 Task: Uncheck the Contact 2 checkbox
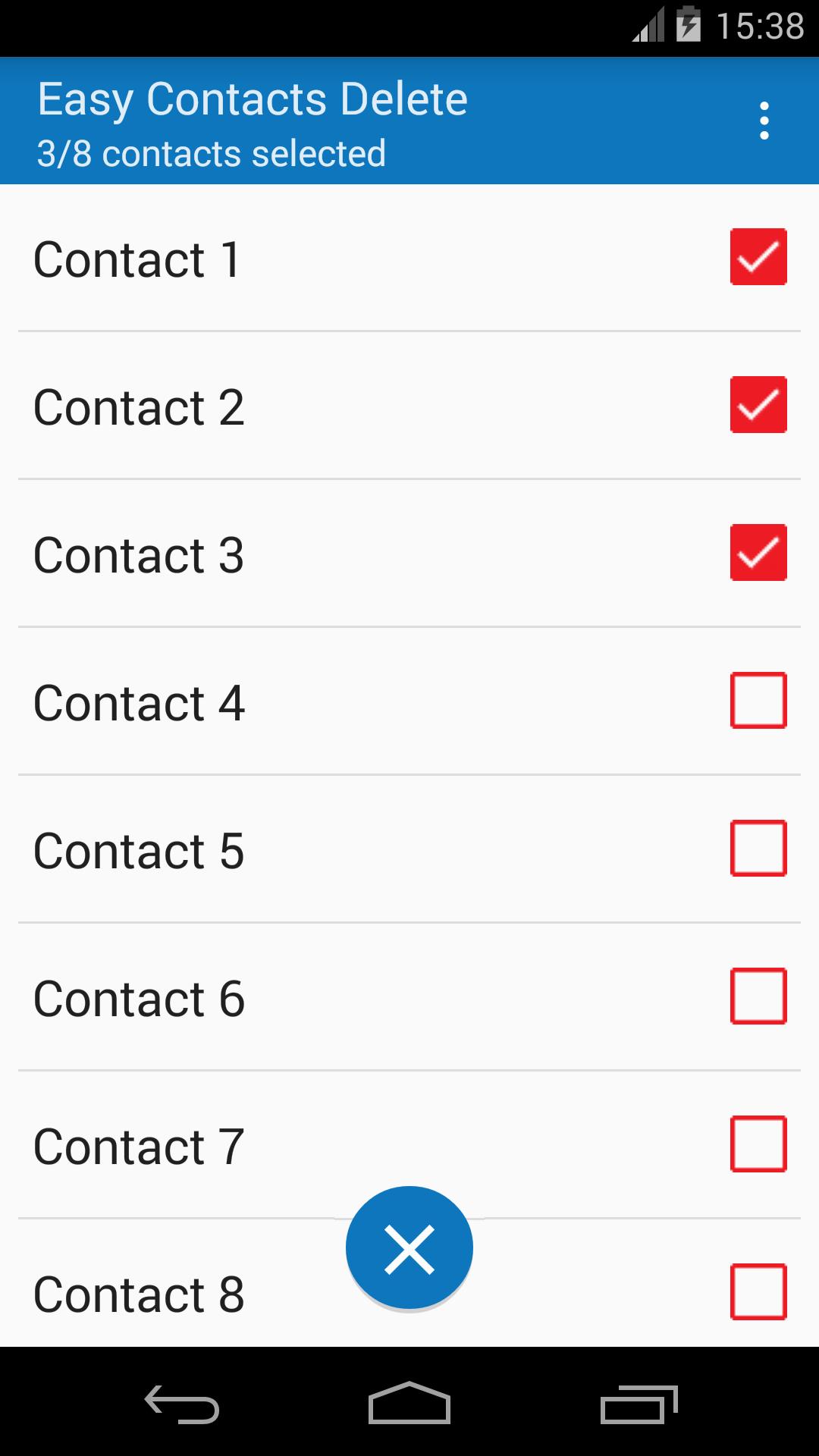coord(758,405)
